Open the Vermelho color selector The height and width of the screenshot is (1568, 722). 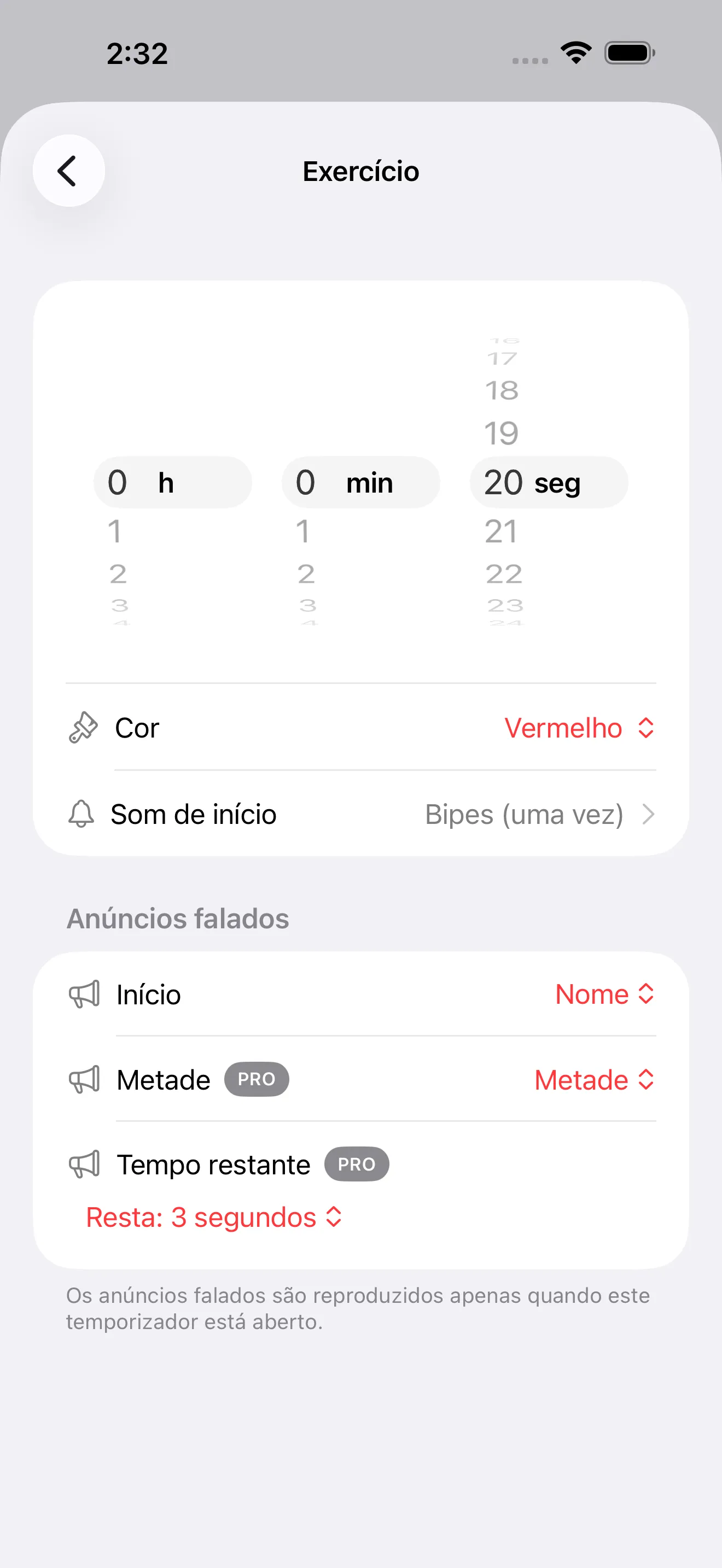point(579,727)
